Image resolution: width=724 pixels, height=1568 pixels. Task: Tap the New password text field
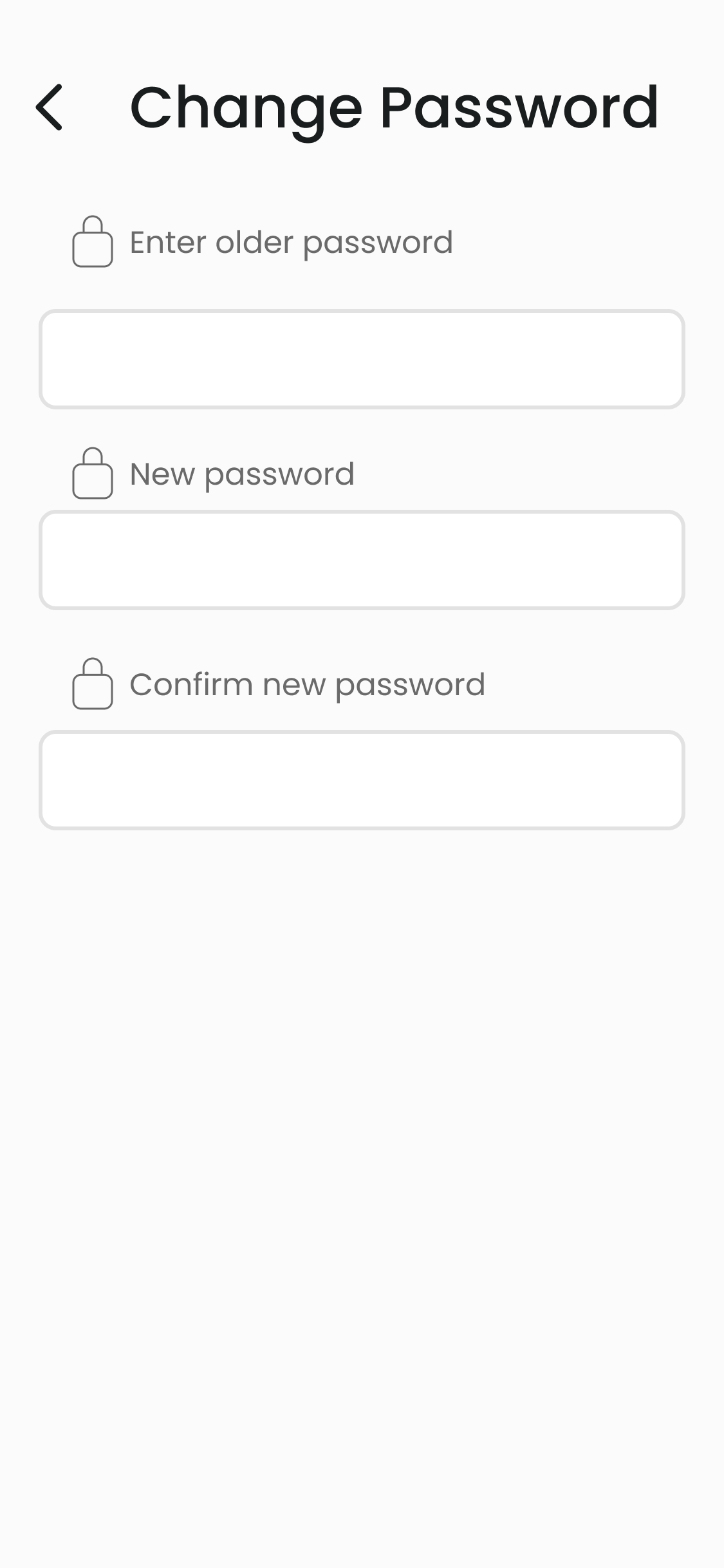(362, 560)
